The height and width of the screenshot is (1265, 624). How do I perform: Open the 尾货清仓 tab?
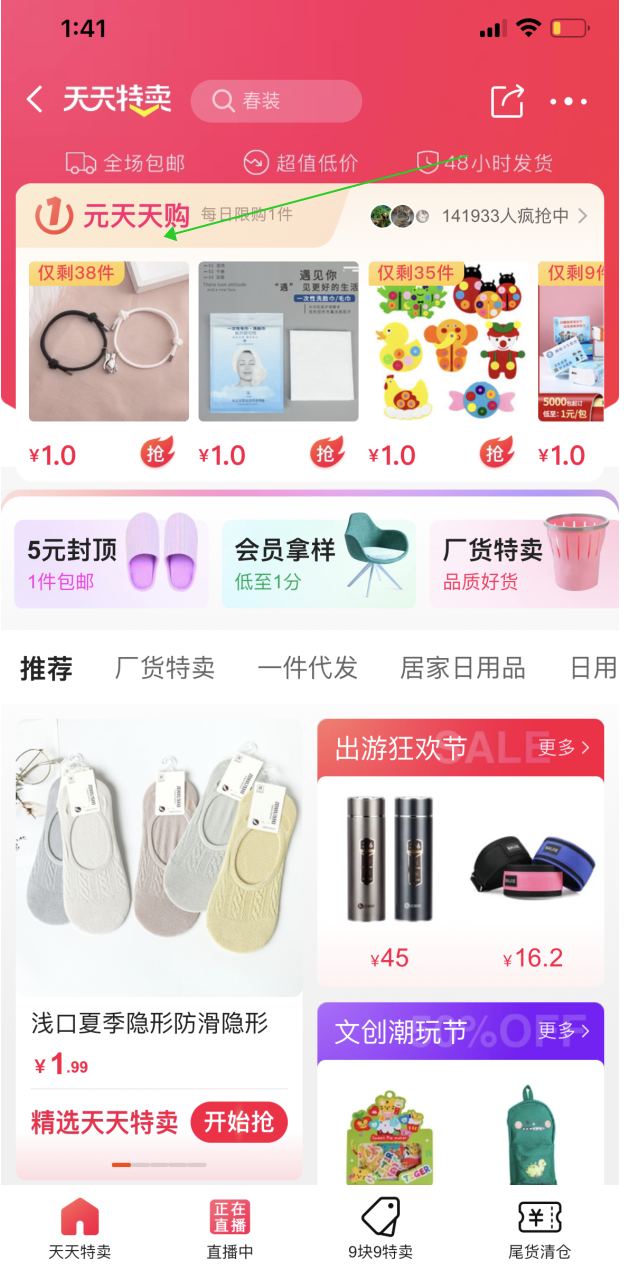pyautogui.click(x=540, y=1228)
